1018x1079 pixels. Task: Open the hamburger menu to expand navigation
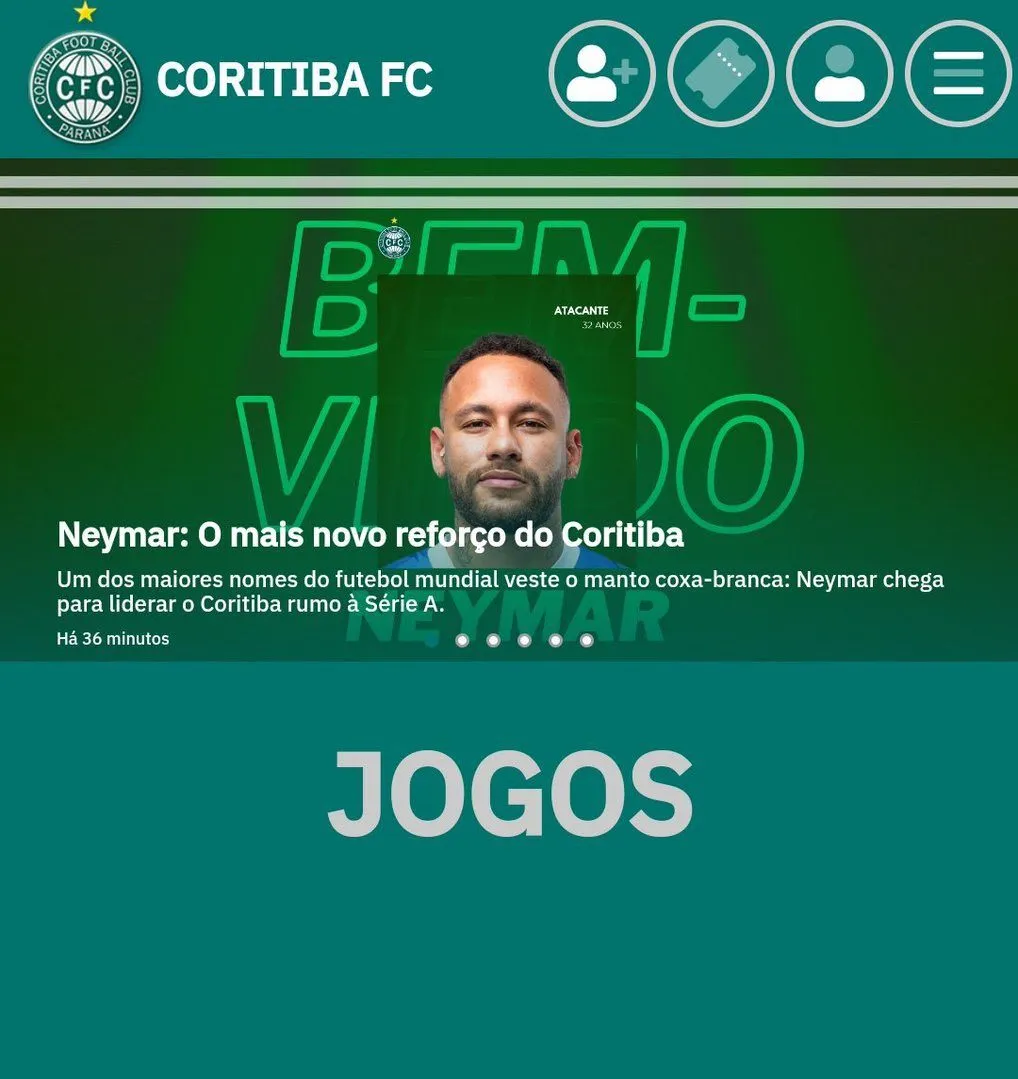[x=957, y=73]
